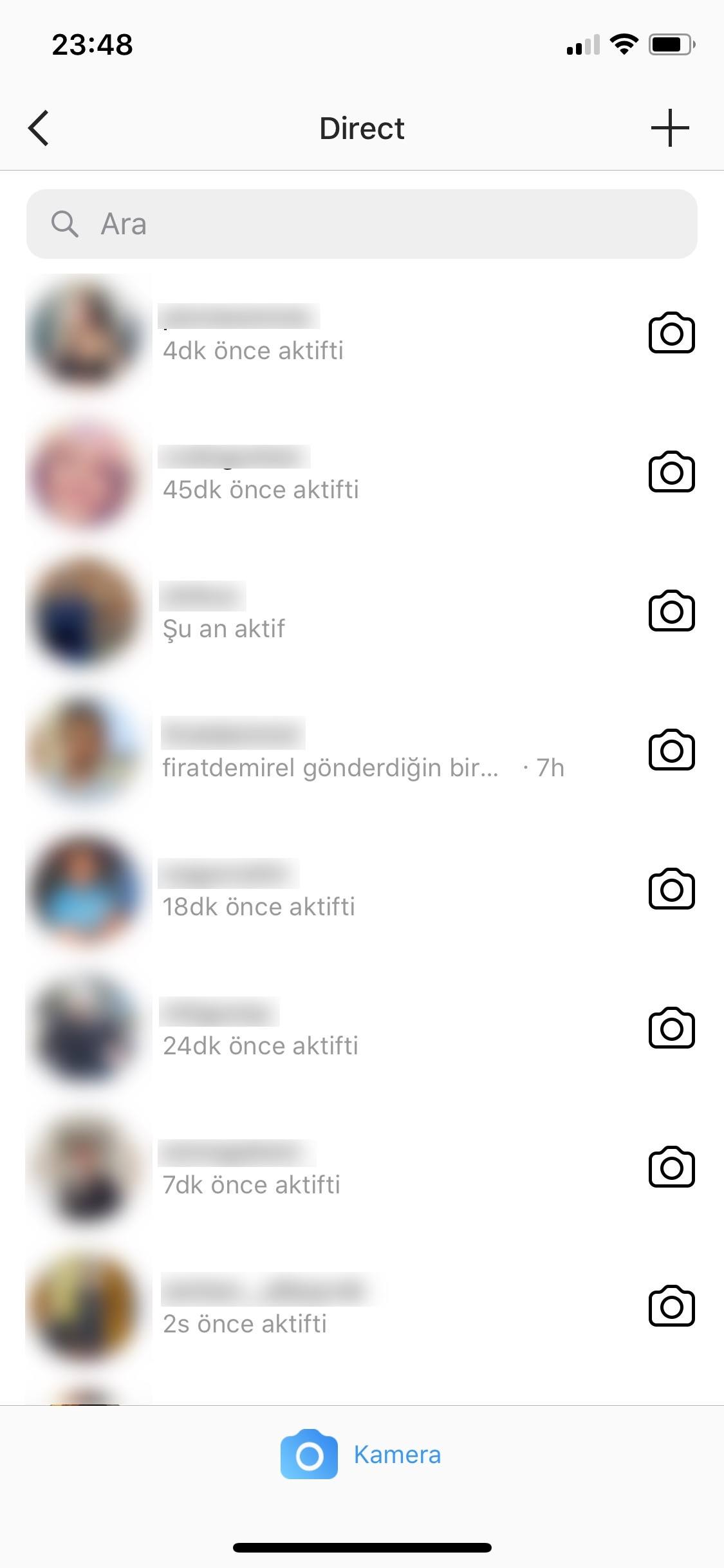Open camera for the 45dk önce aktifti chat
Image resolution: width=724 pixels, height=1568 pixels.
click(671, 472)
